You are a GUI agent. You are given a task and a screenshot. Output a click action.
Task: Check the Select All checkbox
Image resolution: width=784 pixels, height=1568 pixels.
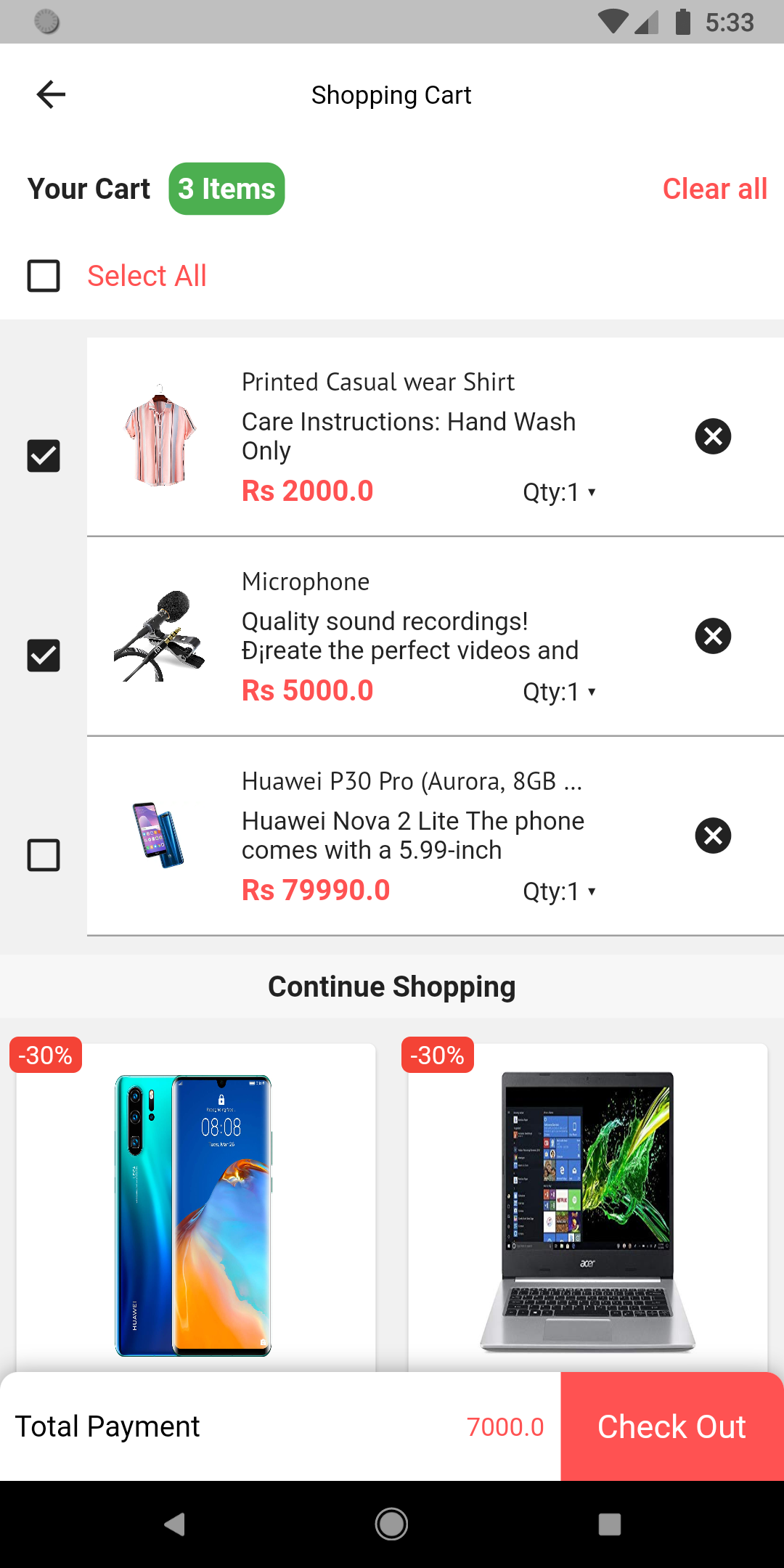click(x=44, y=276)
